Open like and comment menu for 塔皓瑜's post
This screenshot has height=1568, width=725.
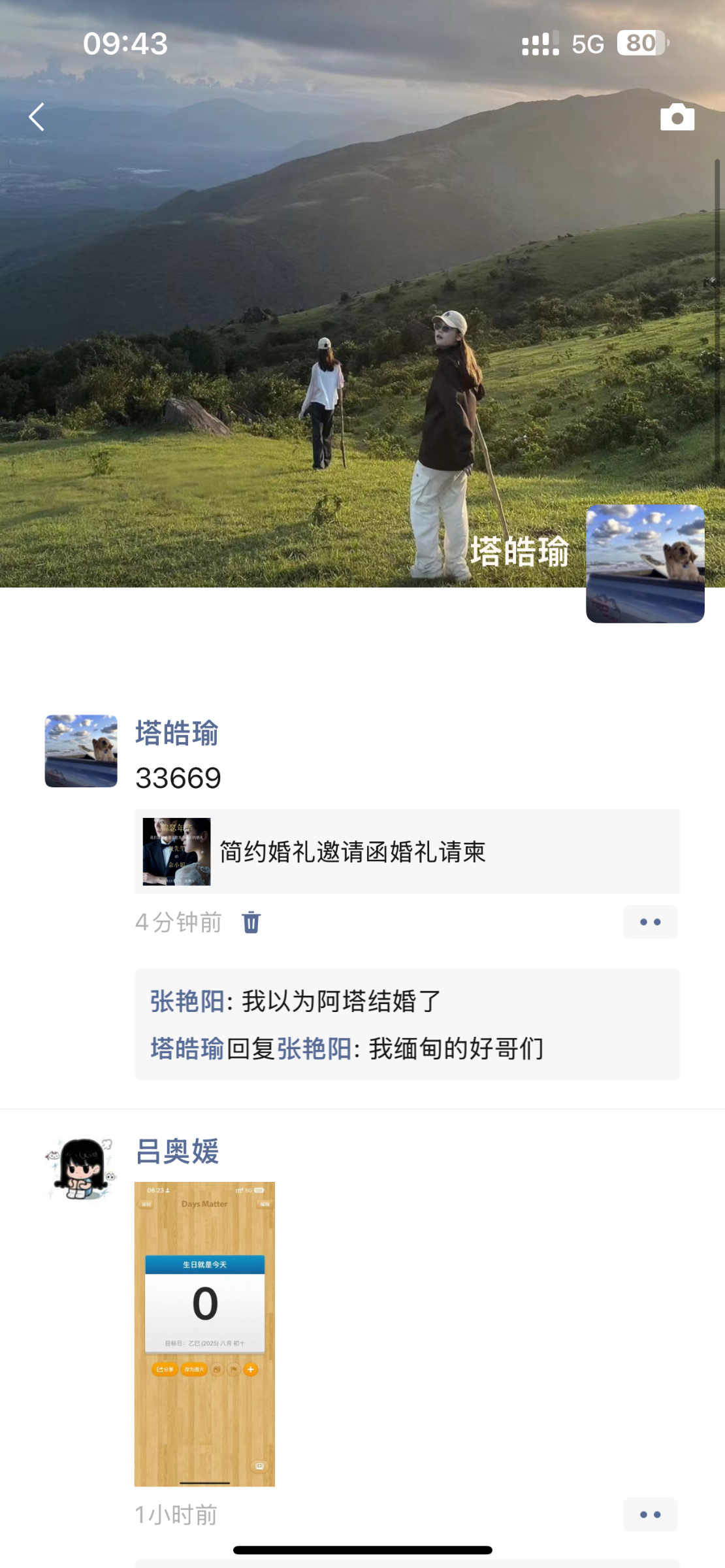click(649, 922)
